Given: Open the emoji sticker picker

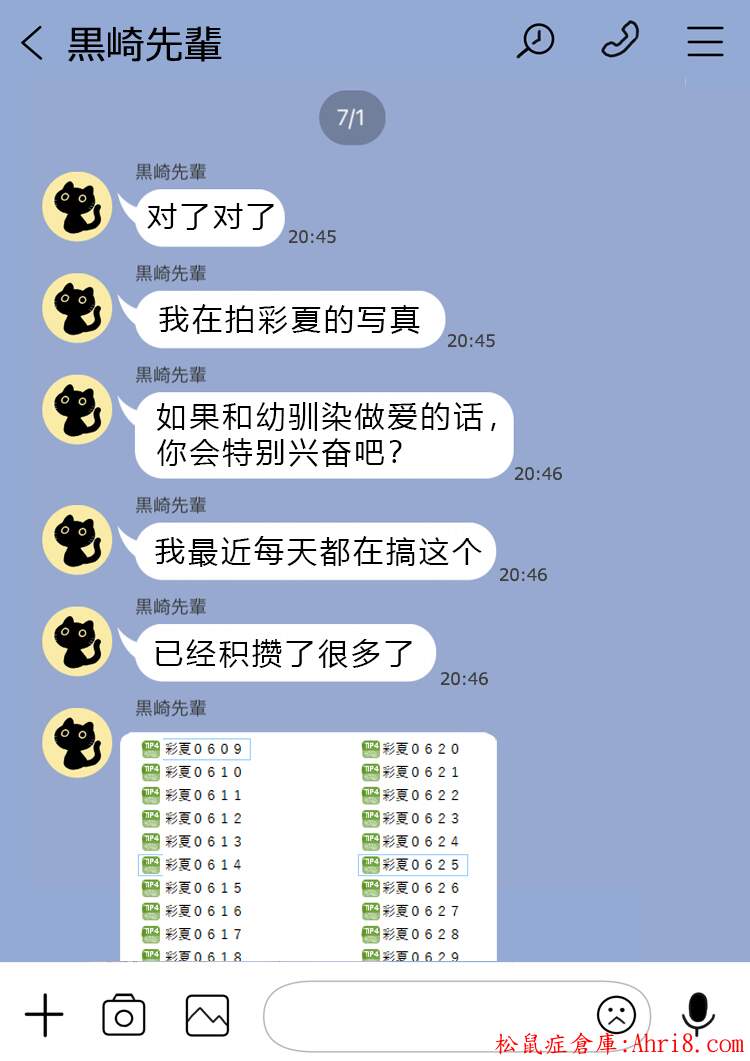Looking at the screenshot, I should 616,1016.
